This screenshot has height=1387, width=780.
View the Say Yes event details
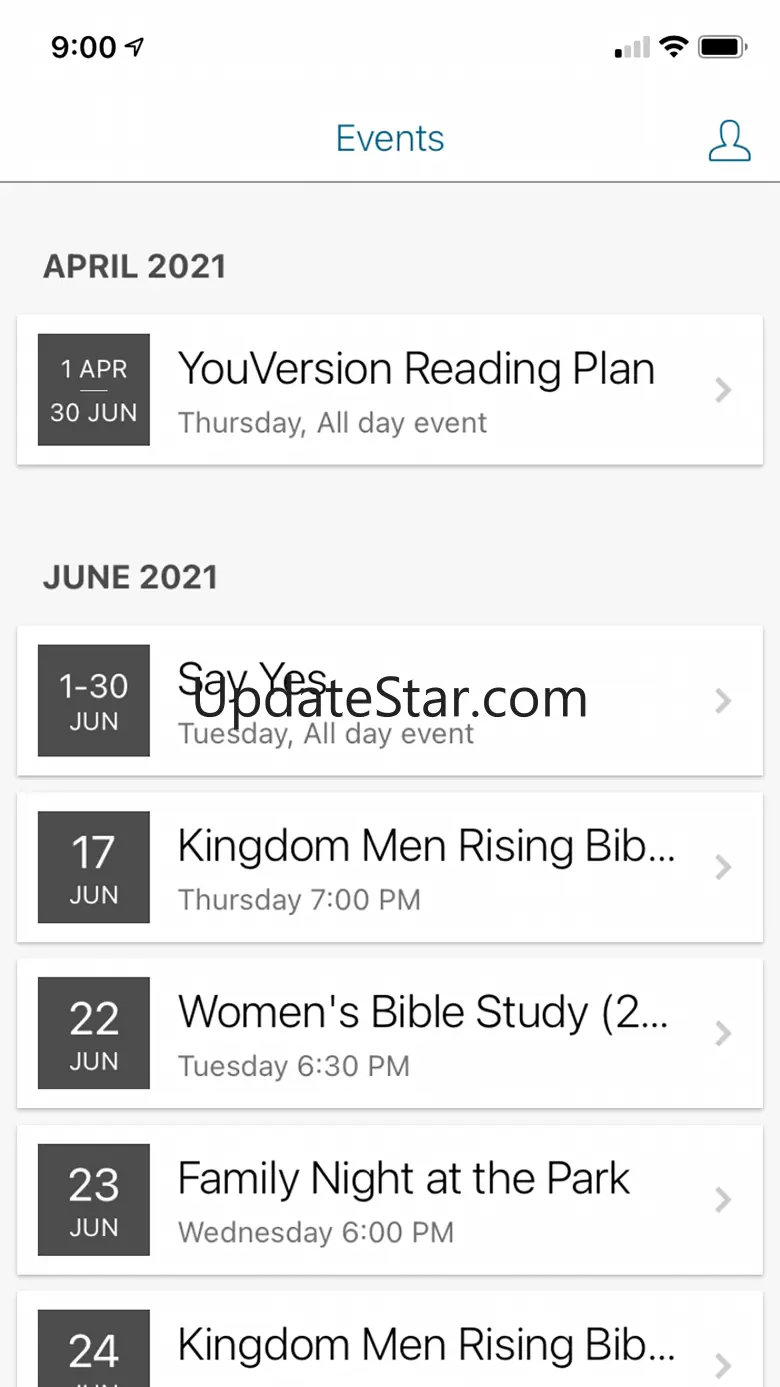tap(390, 701)
